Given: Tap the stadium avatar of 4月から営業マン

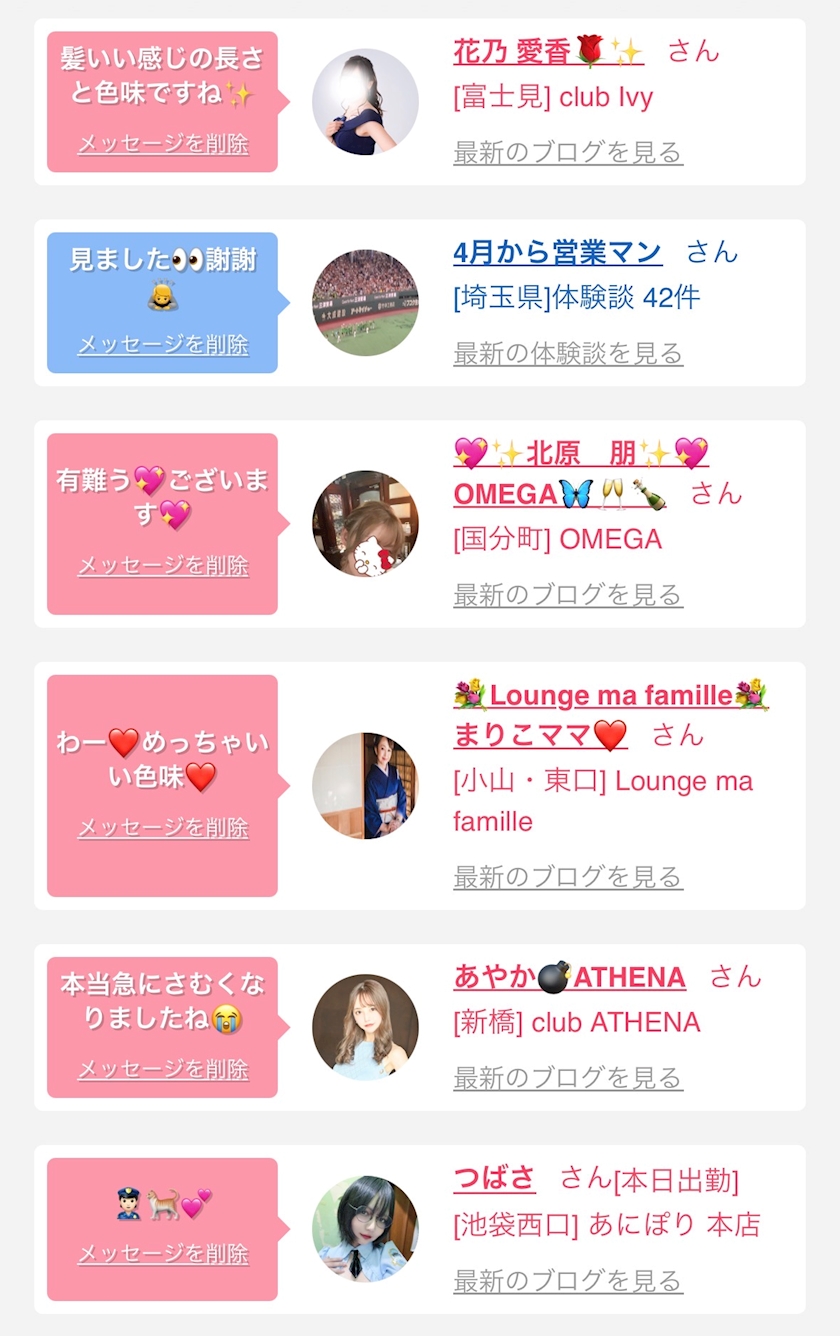Looking at the screenshot, I should pos(365,302).
